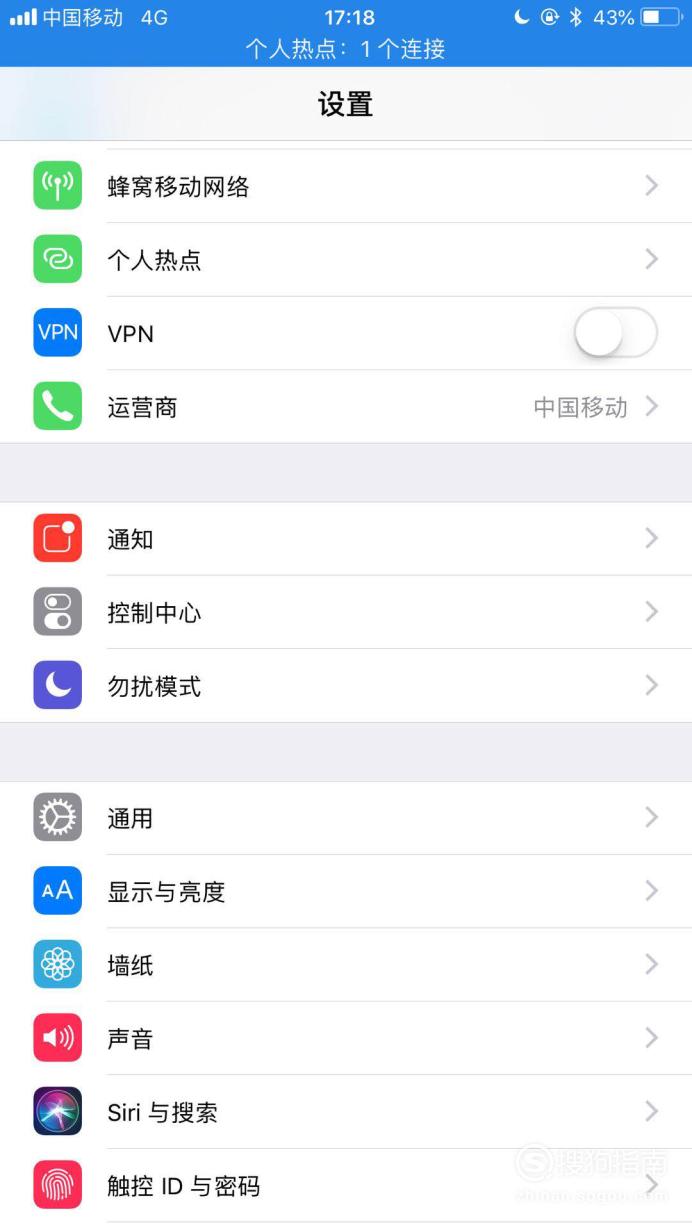The width and height of the screenshot is (692, 1230).
Task: Open 声音 settings
Action: [346, 1038]
